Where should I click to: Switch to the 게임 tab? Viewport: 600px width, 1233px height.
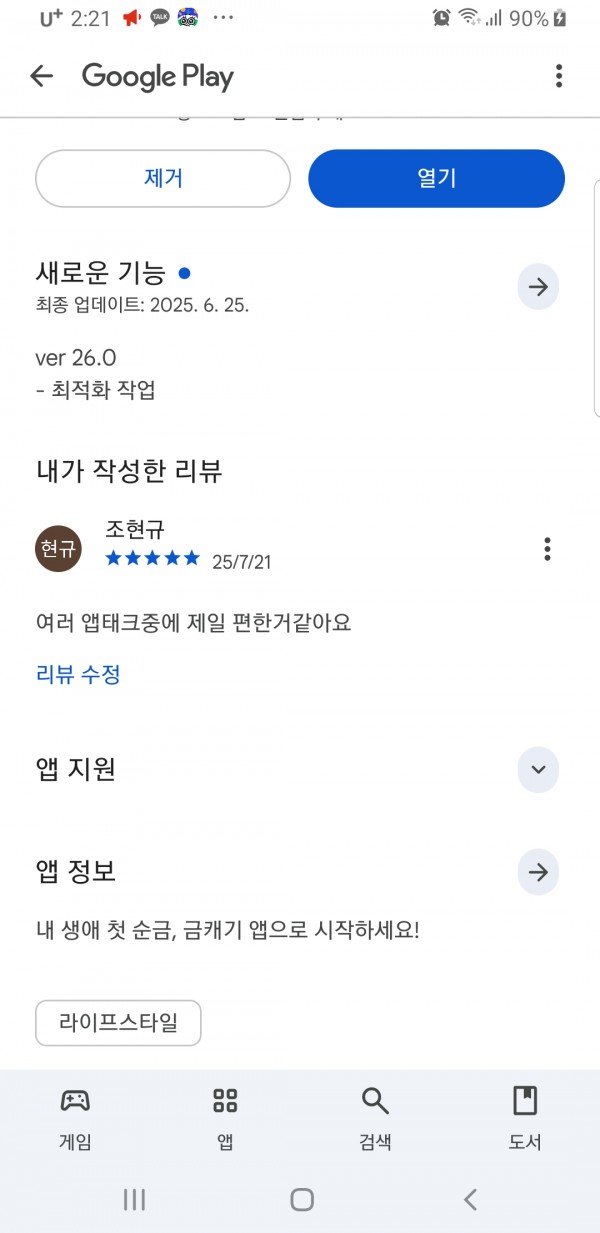[x=75, y=1118]
